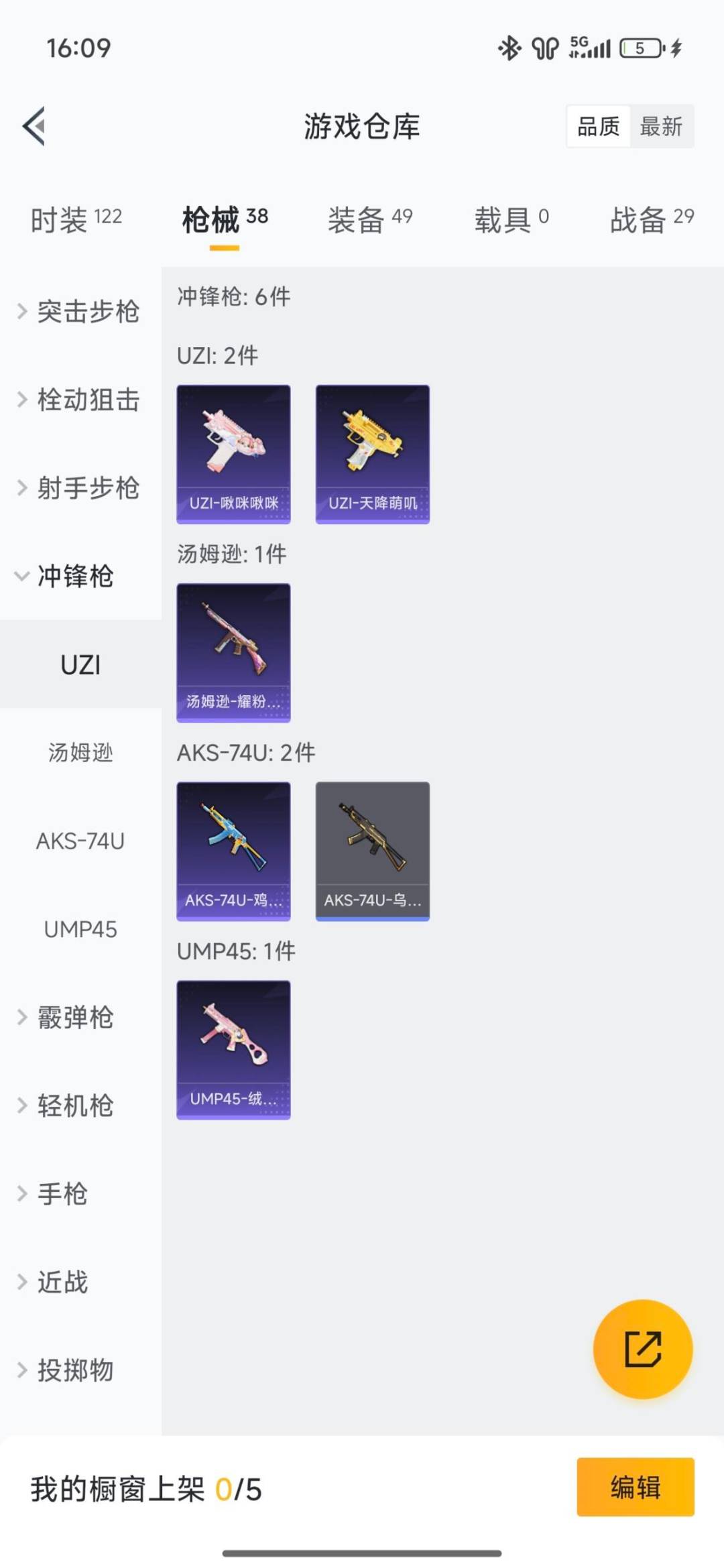Expand the 霰弹枪 category
Screen dimensions: 724x1568
75,1018
